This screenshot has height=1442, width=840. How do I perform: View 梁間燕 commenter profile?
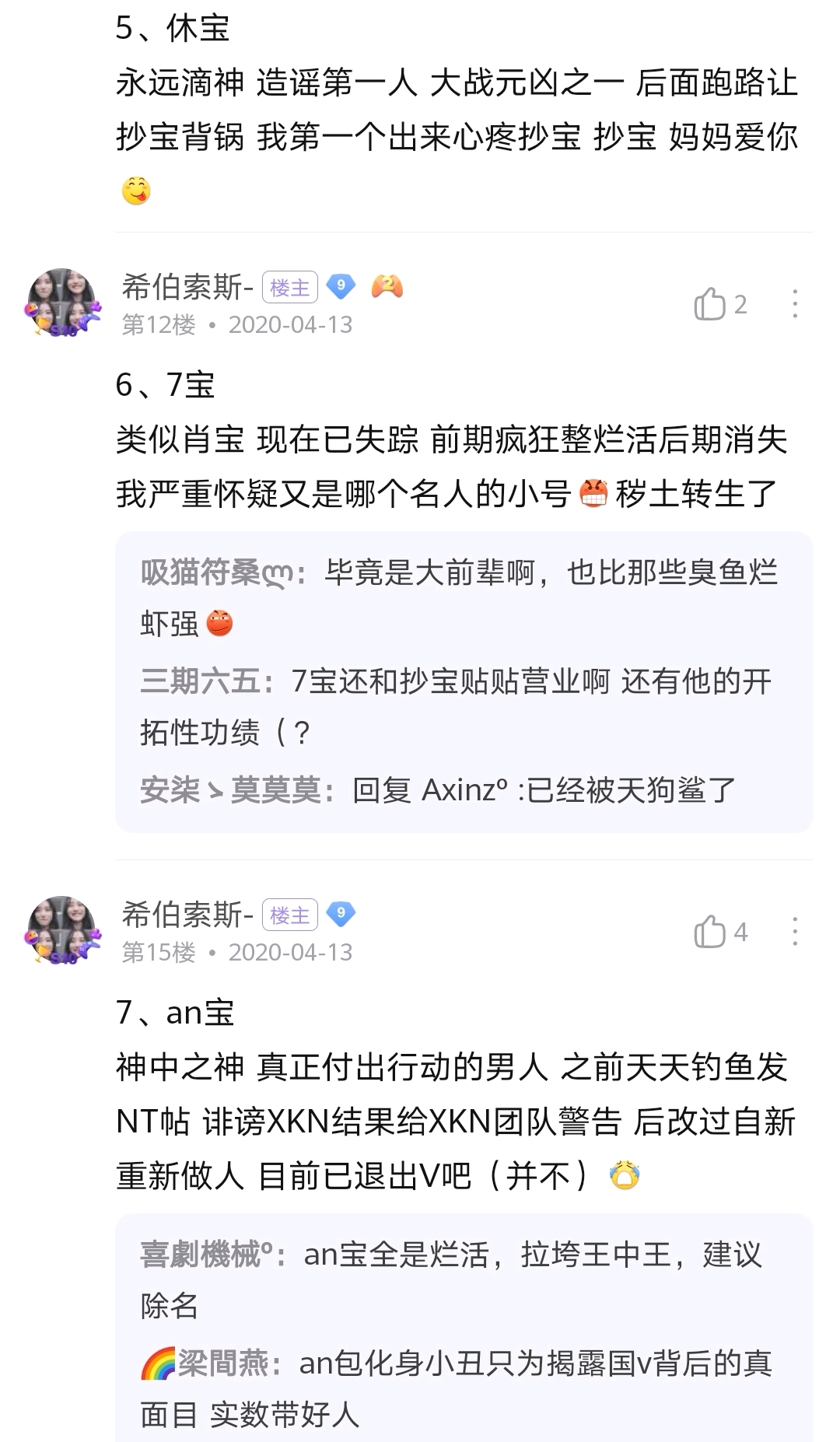click(x=223, y=1363)
